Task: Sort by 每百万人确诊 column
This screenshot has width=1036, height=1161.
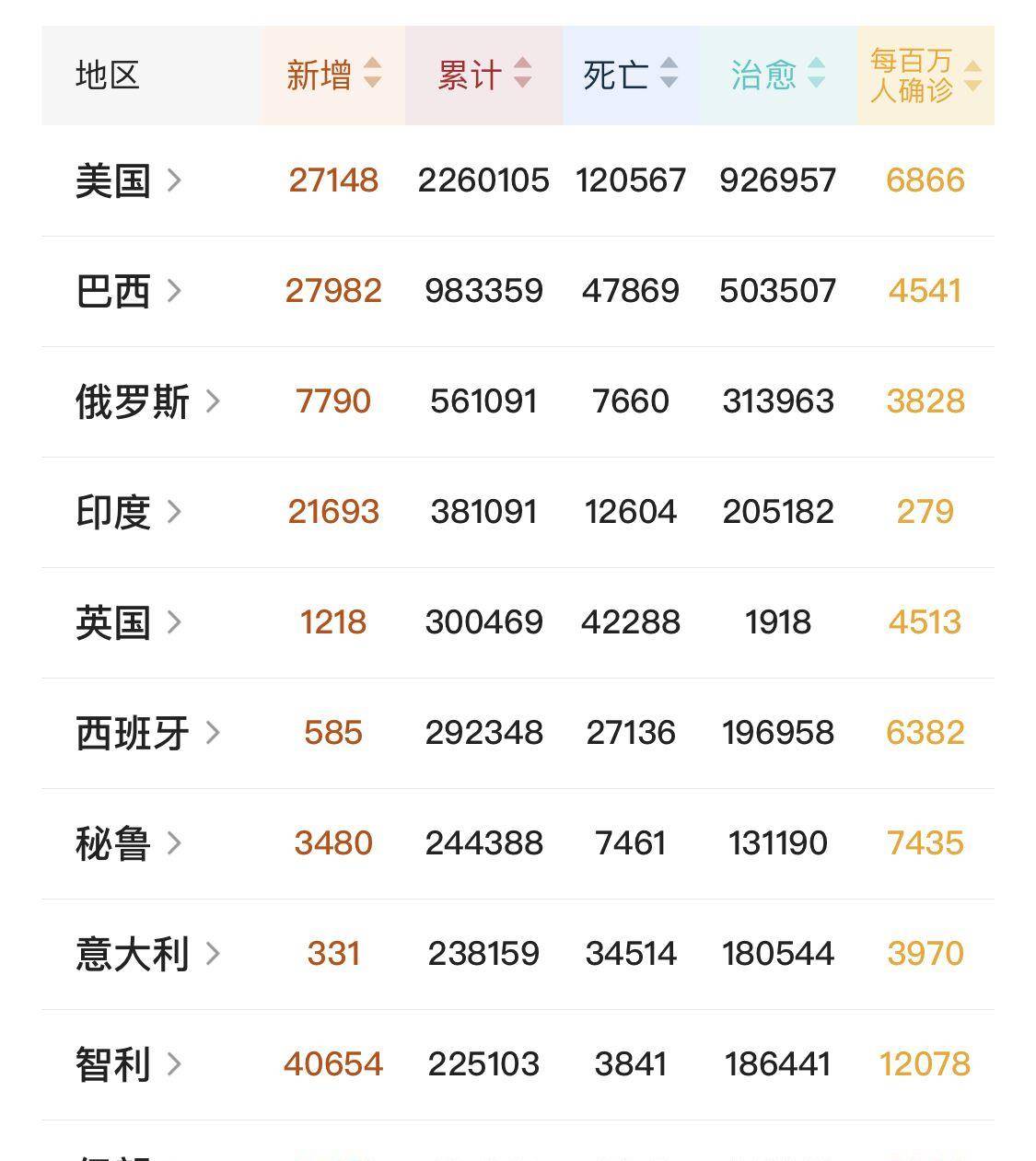Action: pos(925,75)
